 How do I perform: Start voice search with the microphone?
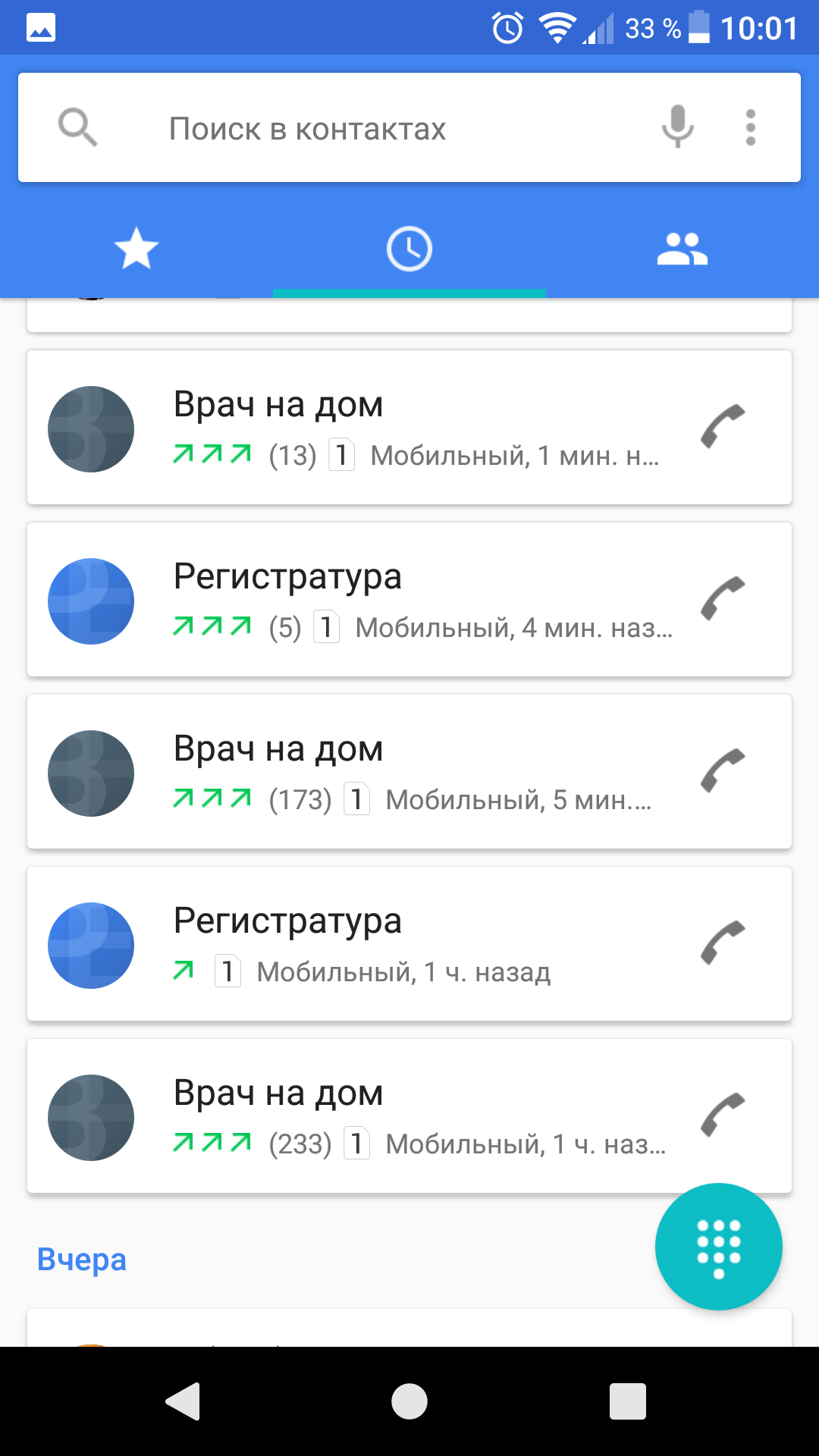pyautogui.click(x=677, y=127)
